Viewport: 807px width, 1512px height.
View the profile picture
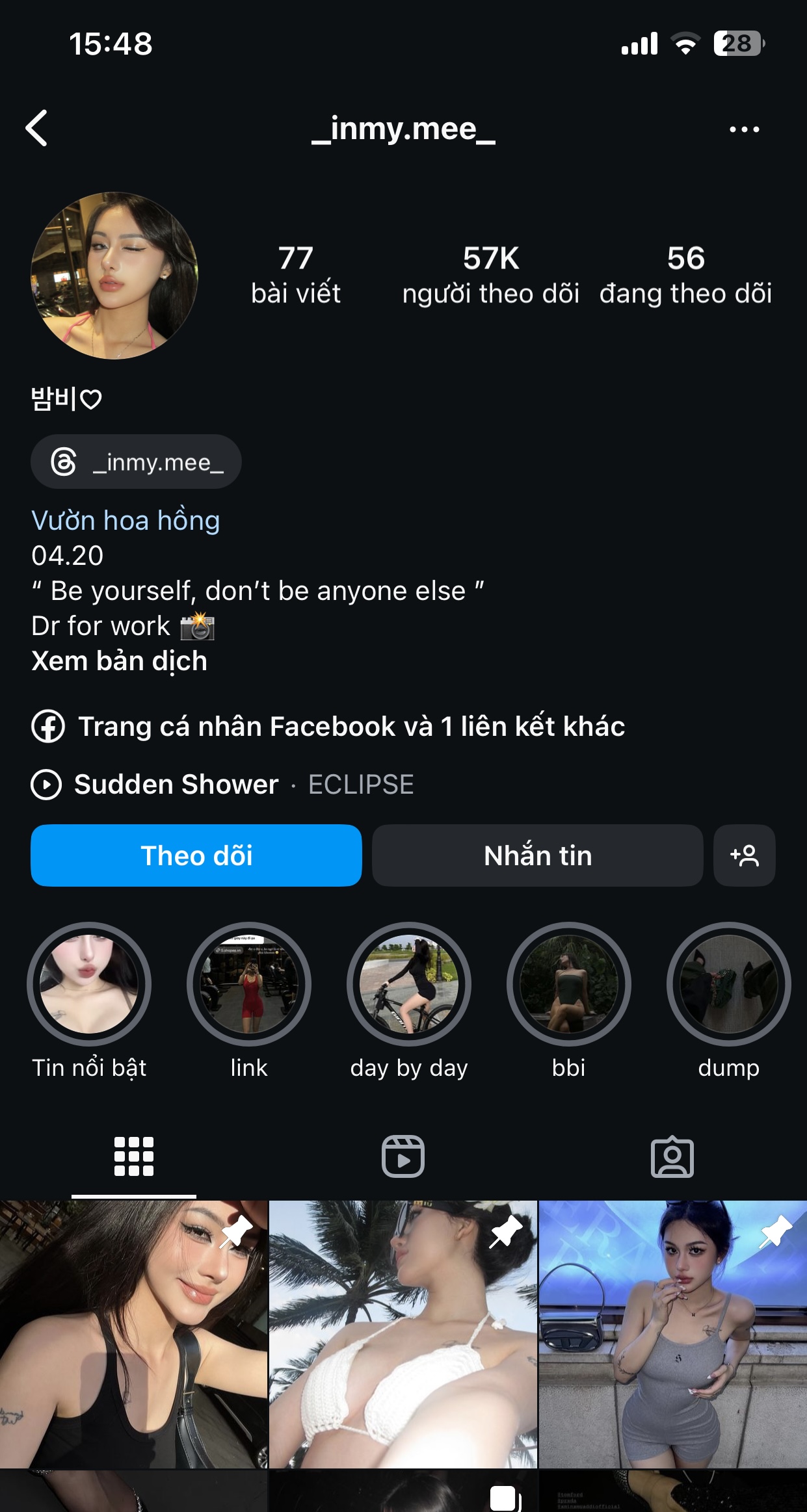tap(114, 276)
